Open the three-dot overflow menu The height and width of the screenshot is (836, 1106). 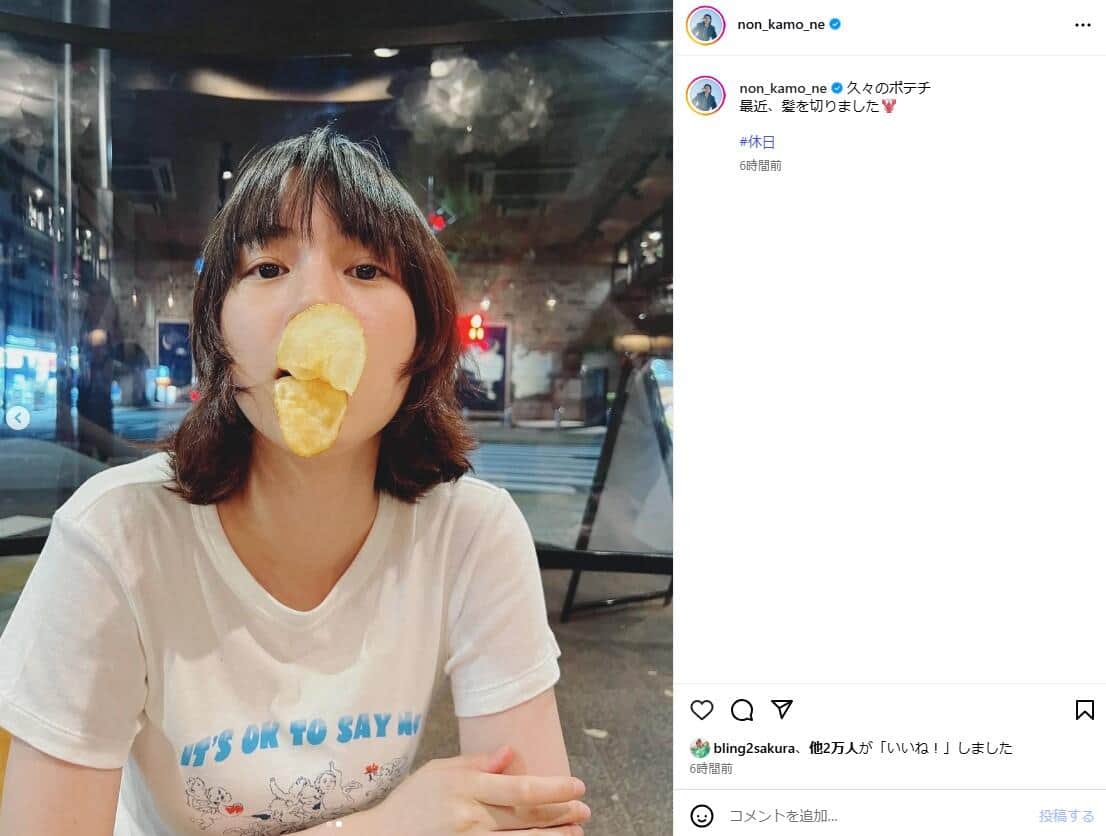point(1082,25)
